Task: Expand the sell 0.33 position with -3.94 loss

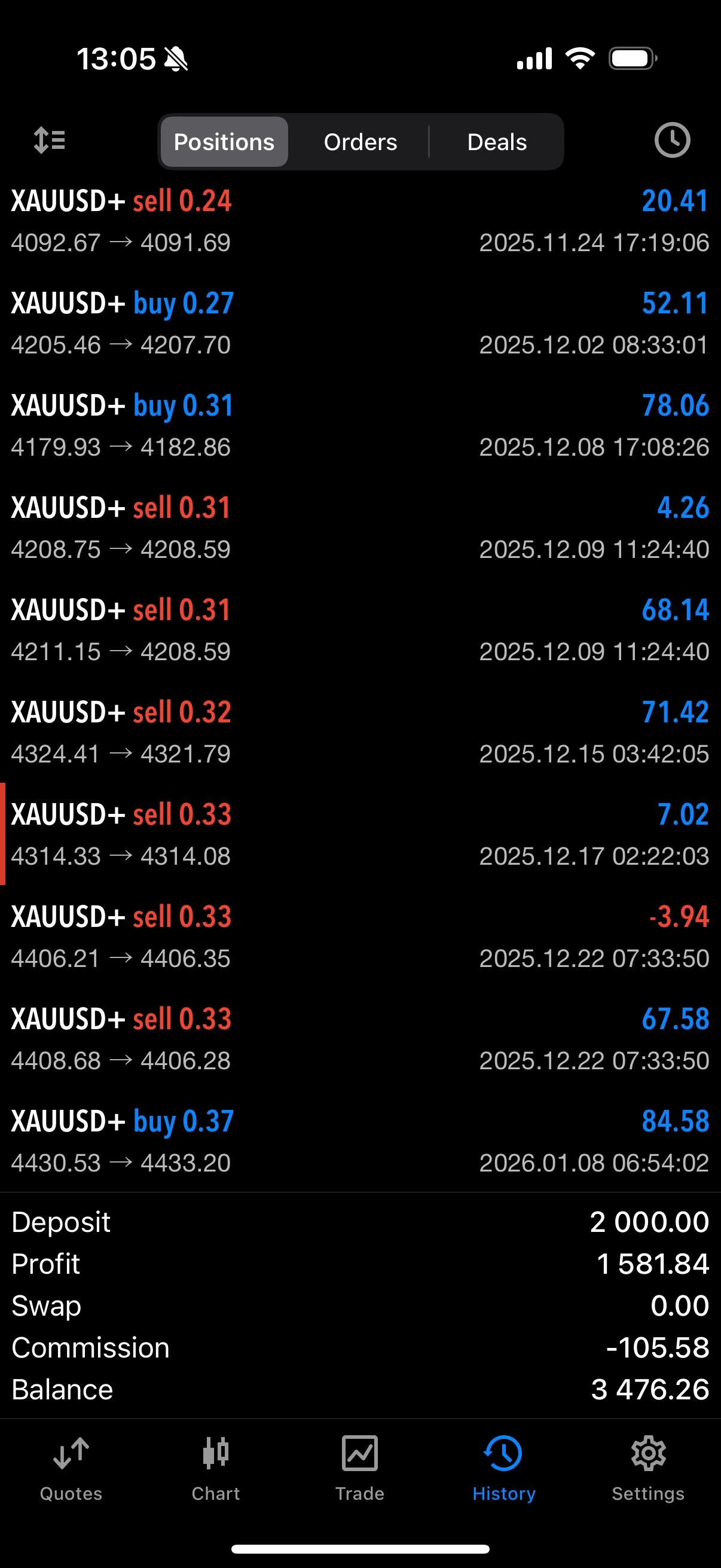Action: [360, 938]
